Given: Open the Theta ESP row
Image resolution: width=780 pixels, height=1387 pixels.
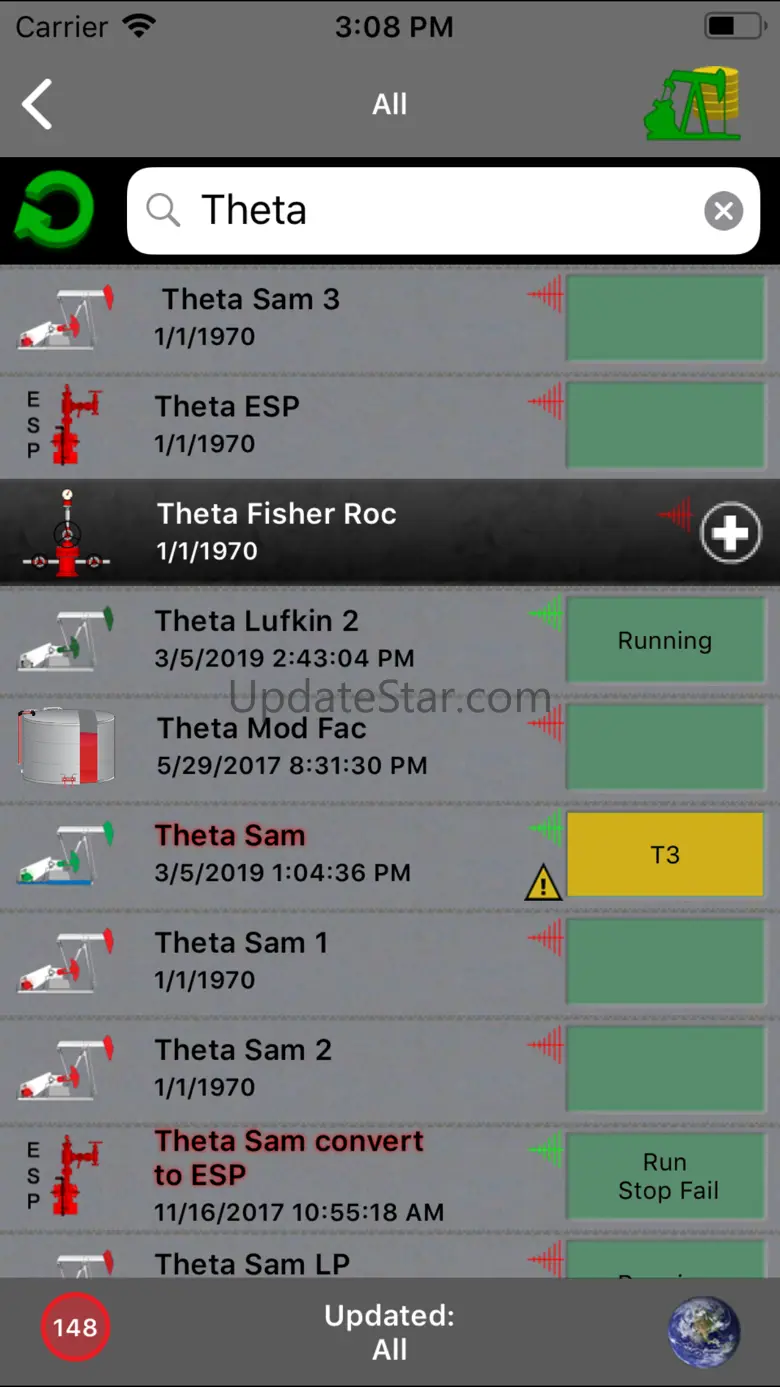Looking at the screenshot, I should (x=390, y=424).
